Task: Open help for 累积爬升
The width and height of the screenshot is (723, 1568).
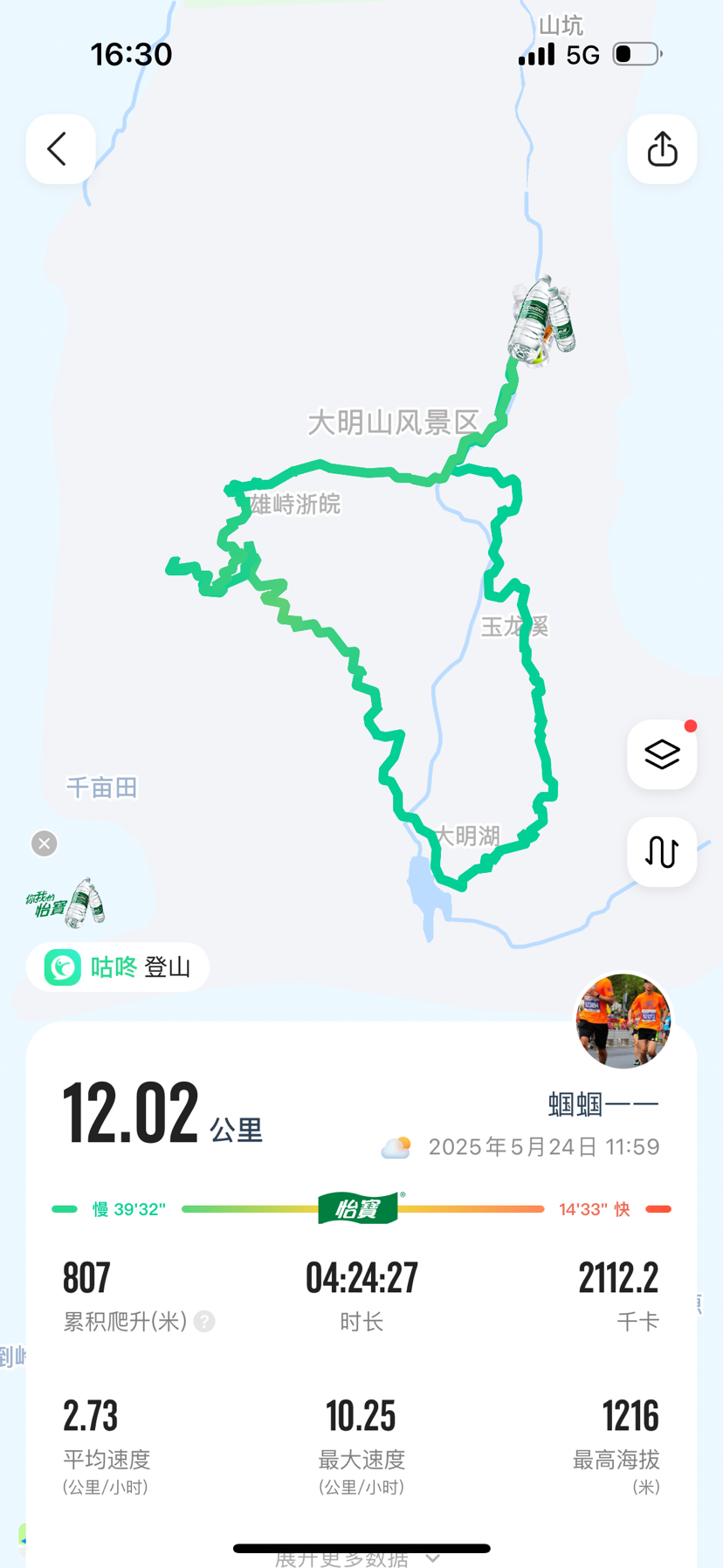Action: [204, 1321]
